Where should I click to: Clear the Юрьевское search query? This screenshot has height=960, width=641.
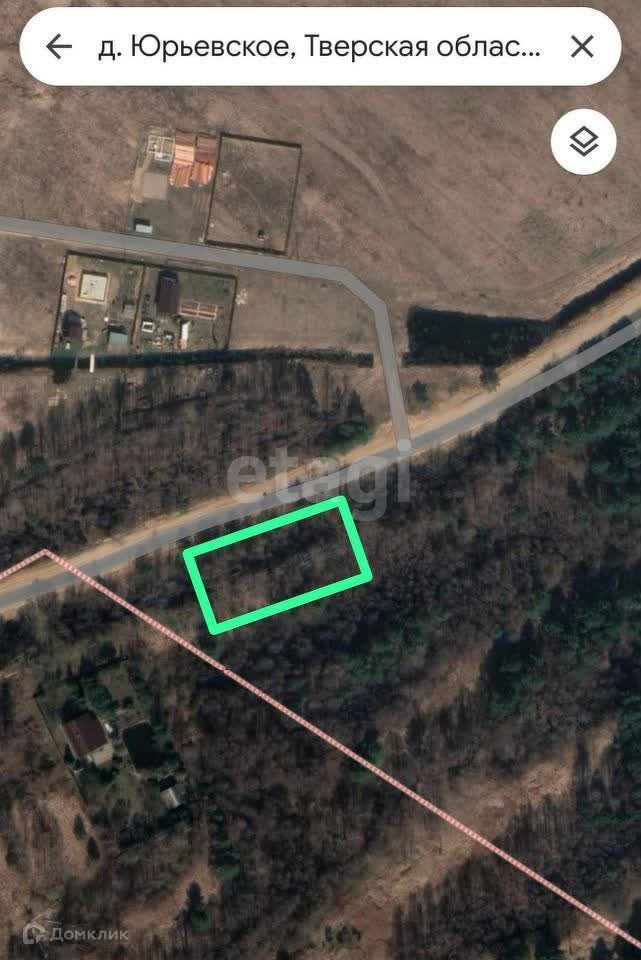tap(581, 46)
